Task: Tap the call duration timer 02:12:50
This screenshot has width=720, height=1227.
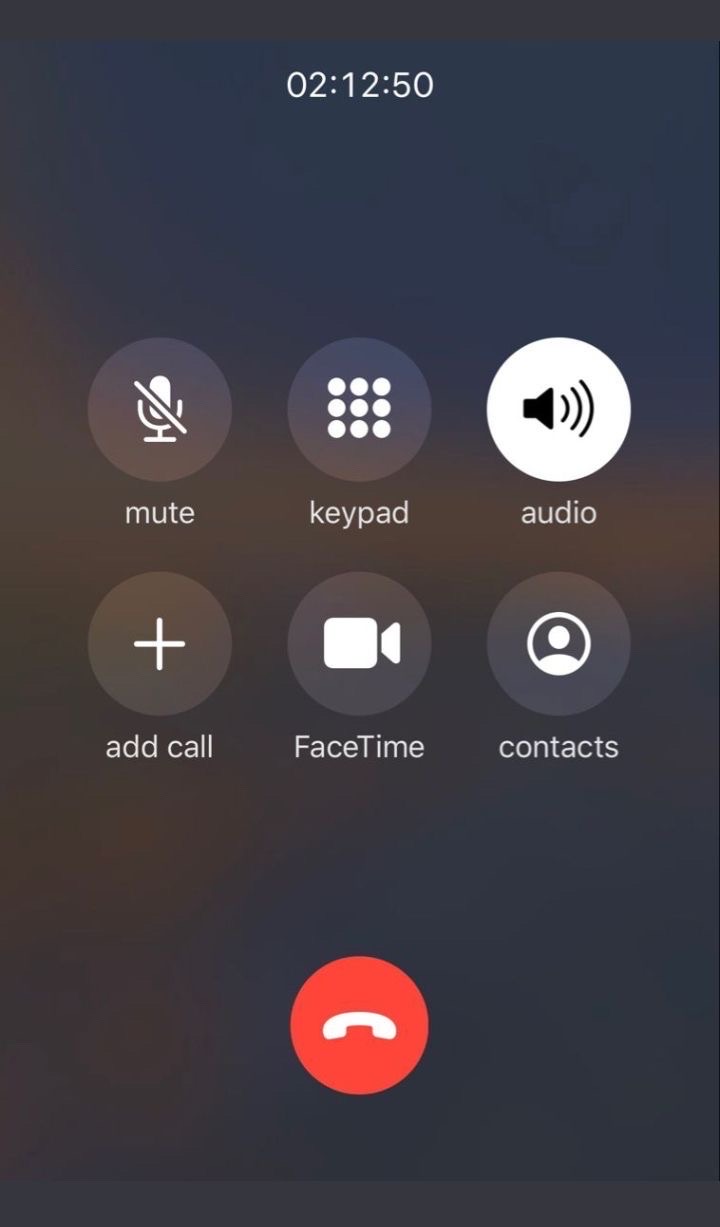Action: pyautogui.click(x=359, y=86)
